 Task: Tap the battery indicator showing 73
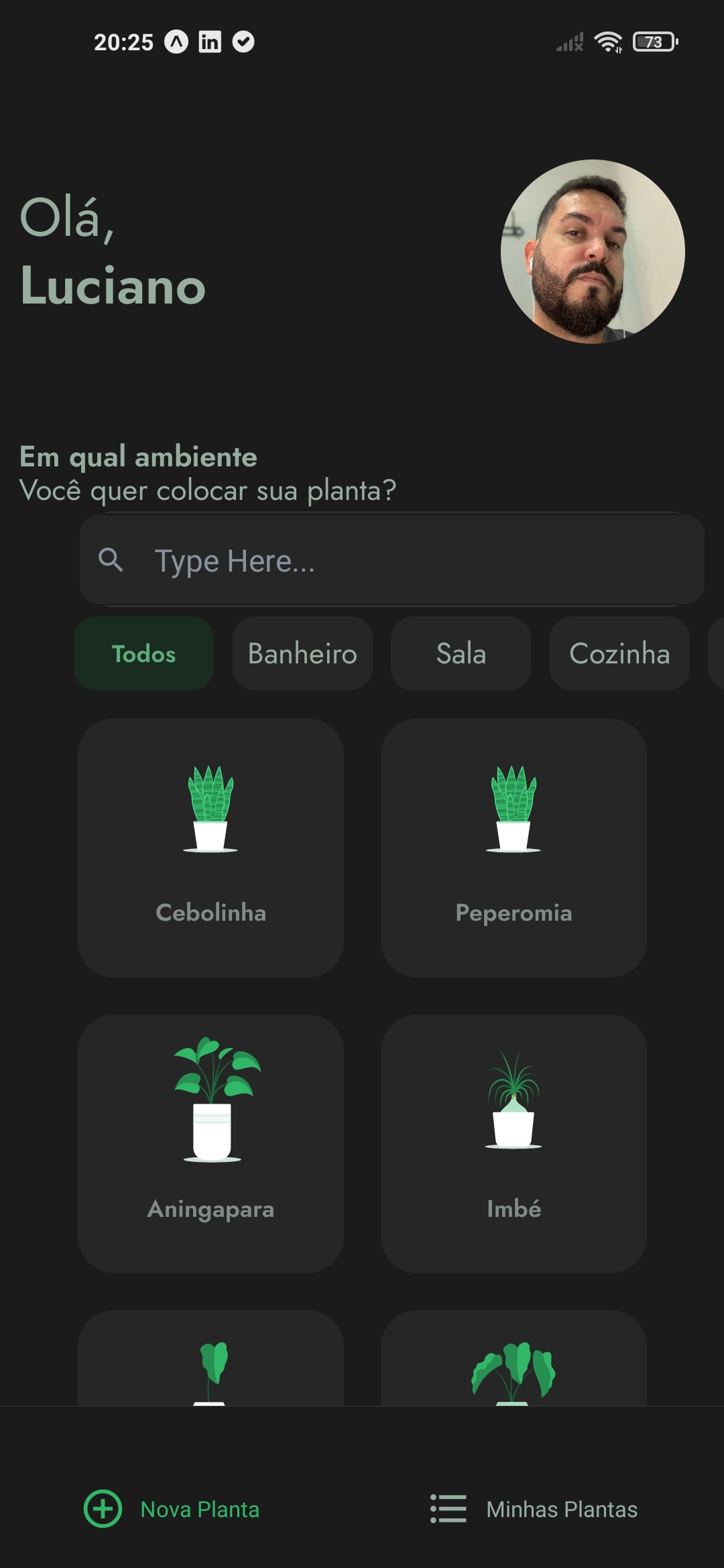click(x=654, y=42)
